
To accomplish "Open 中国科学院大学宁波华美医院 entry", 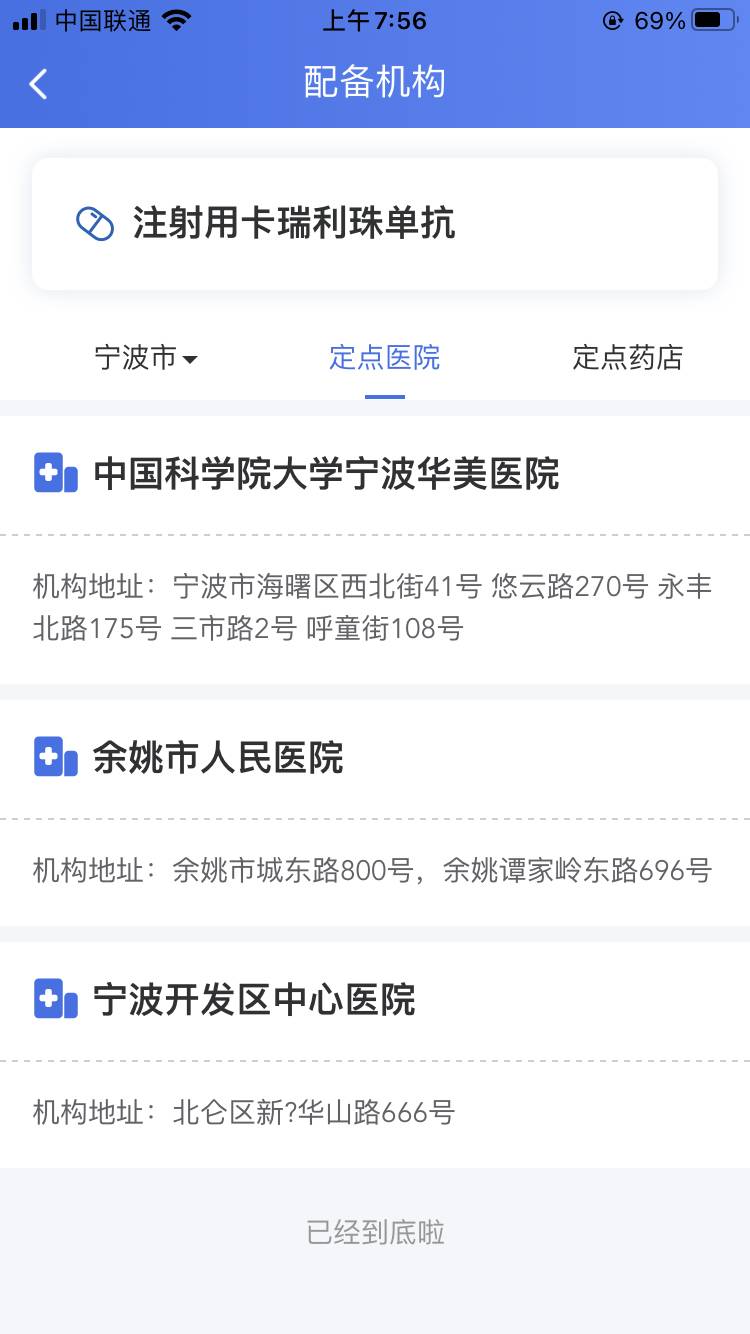I will tap(326, 474).
